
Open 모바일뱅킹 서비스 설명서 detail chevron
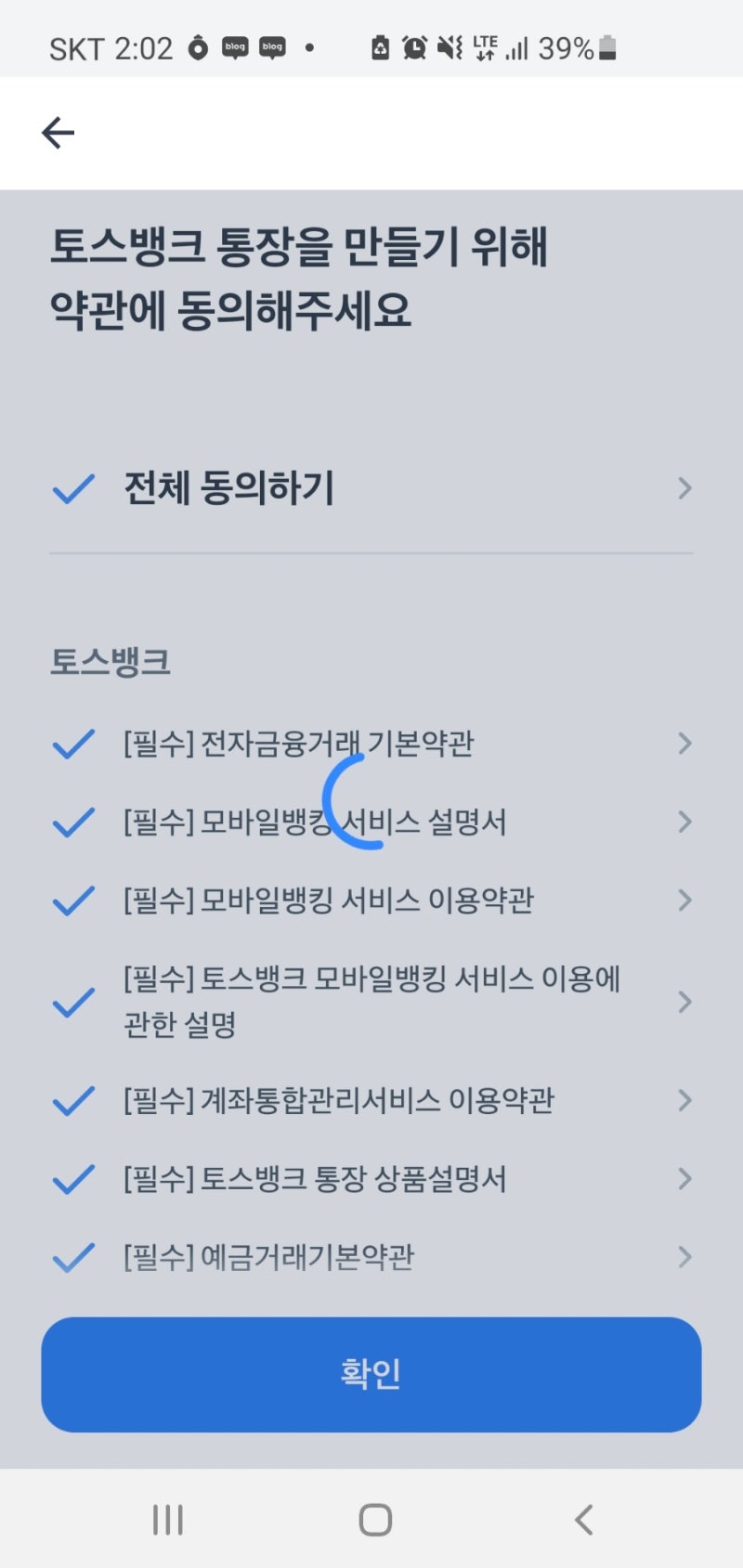684,822
